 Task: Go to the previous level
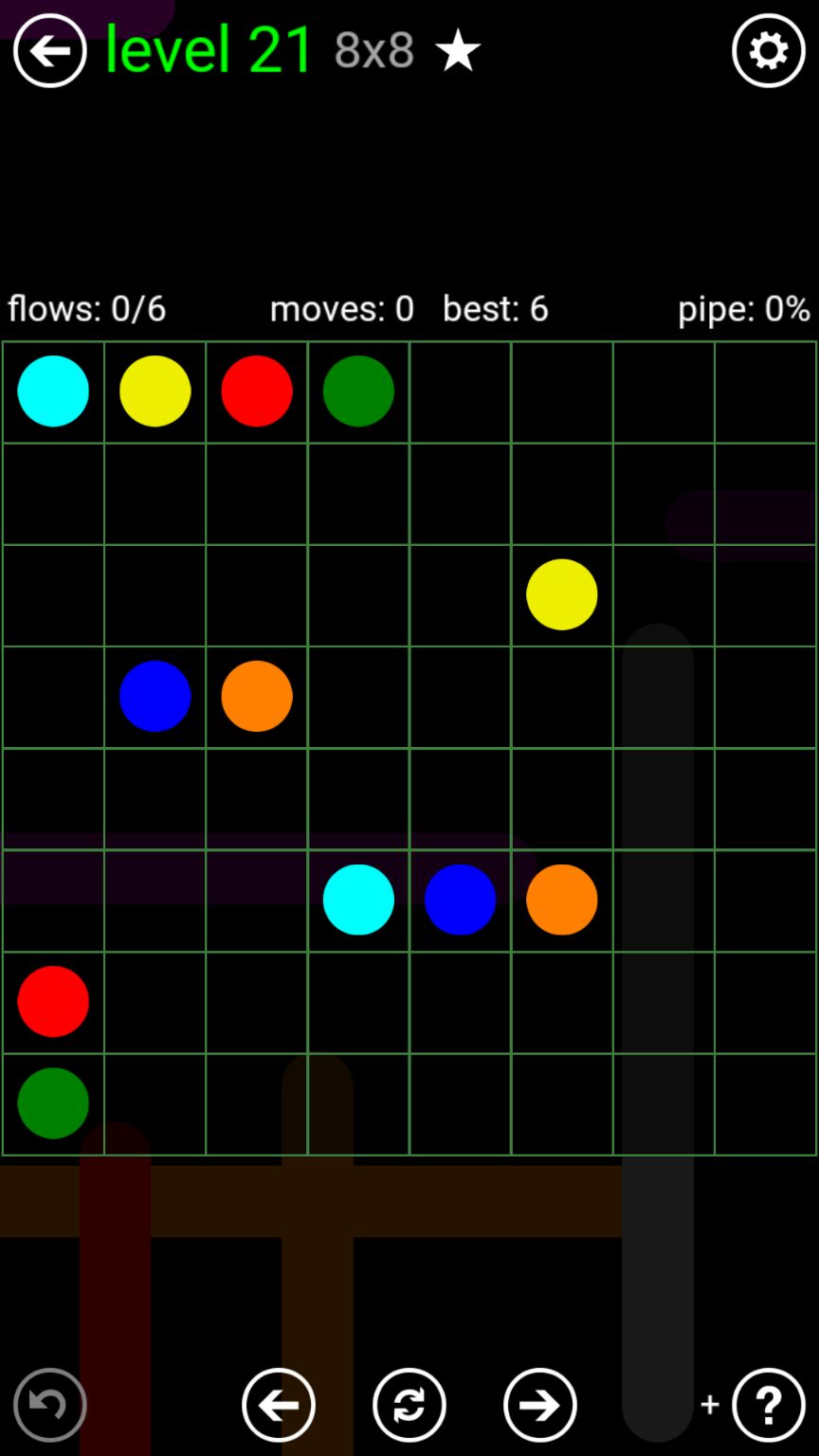279,1405
